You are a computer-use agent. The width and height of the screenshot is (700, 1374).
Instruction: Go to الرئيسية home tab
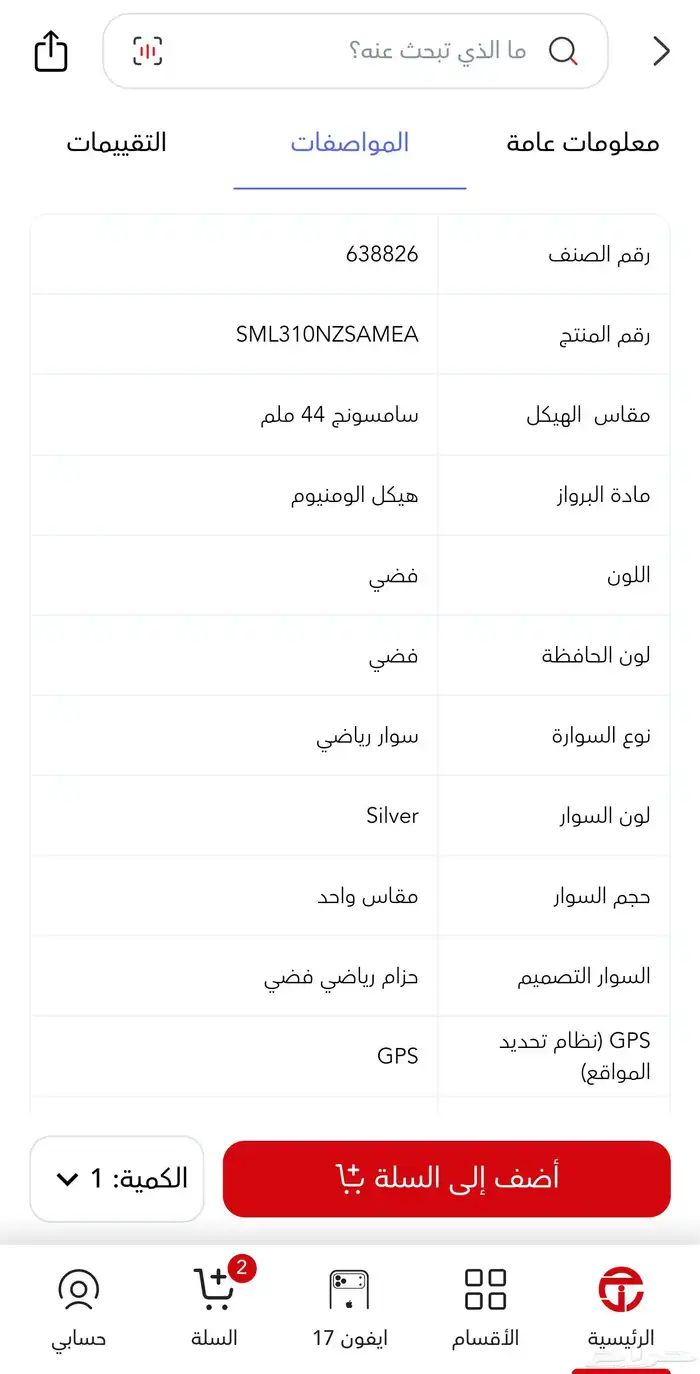click(620, 1305)
